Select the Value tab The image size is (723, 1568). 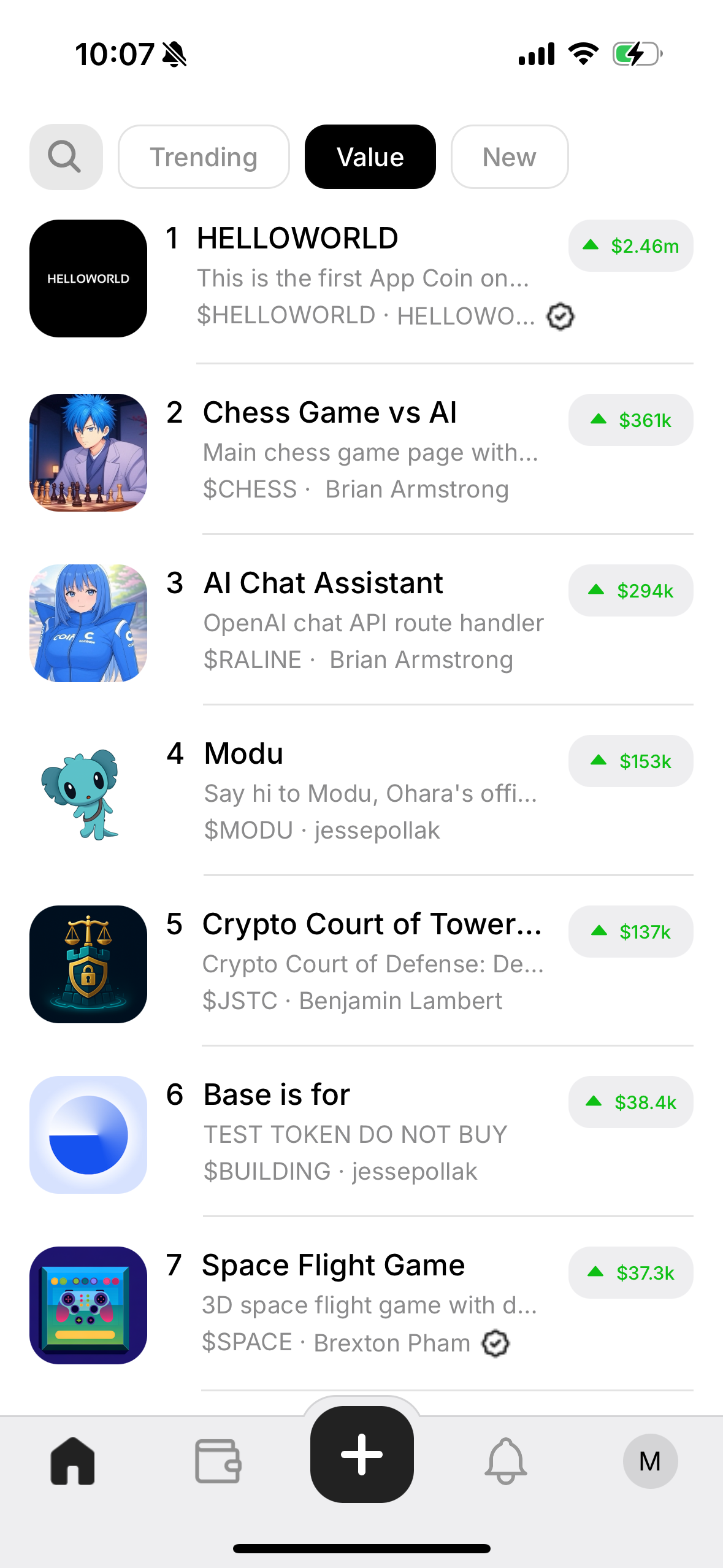(x=370, y=157)
